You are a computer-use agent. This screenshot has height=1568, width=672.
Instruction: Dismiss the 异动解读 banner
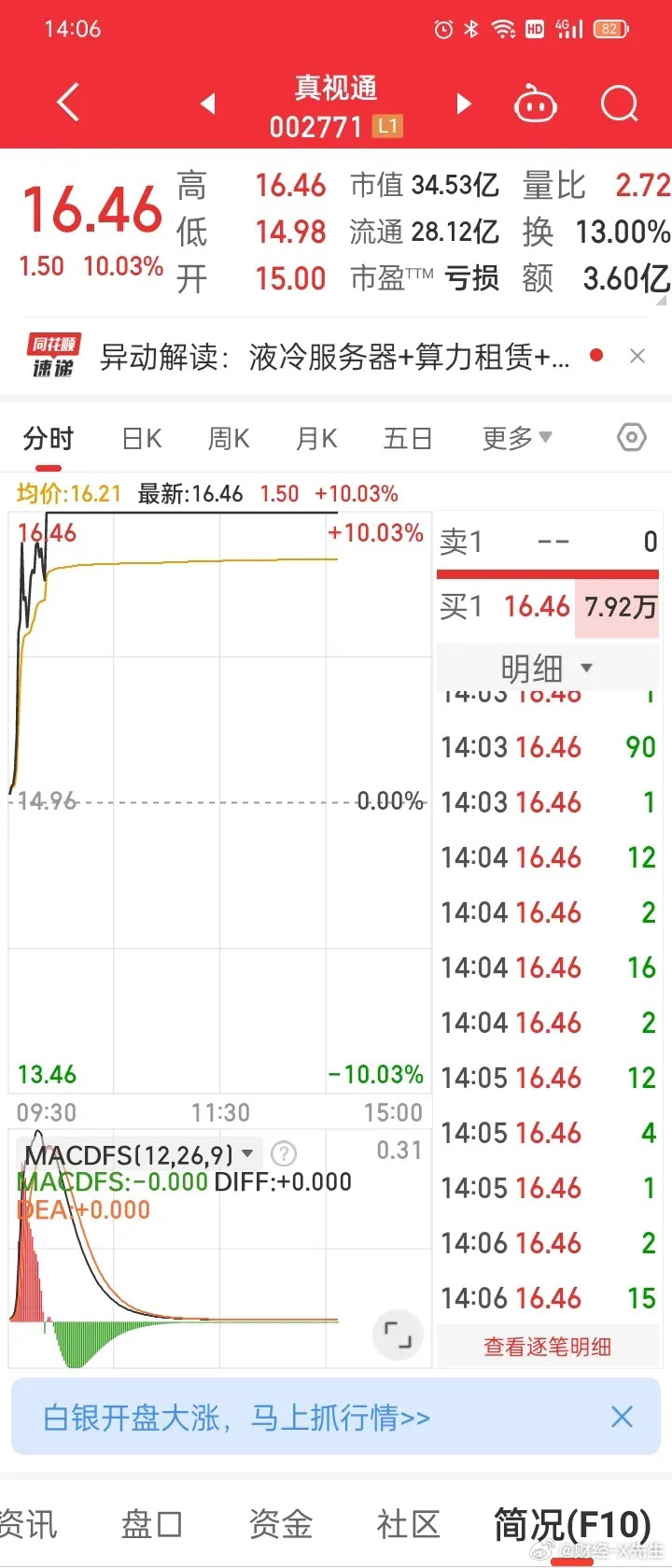pos(637,356)
